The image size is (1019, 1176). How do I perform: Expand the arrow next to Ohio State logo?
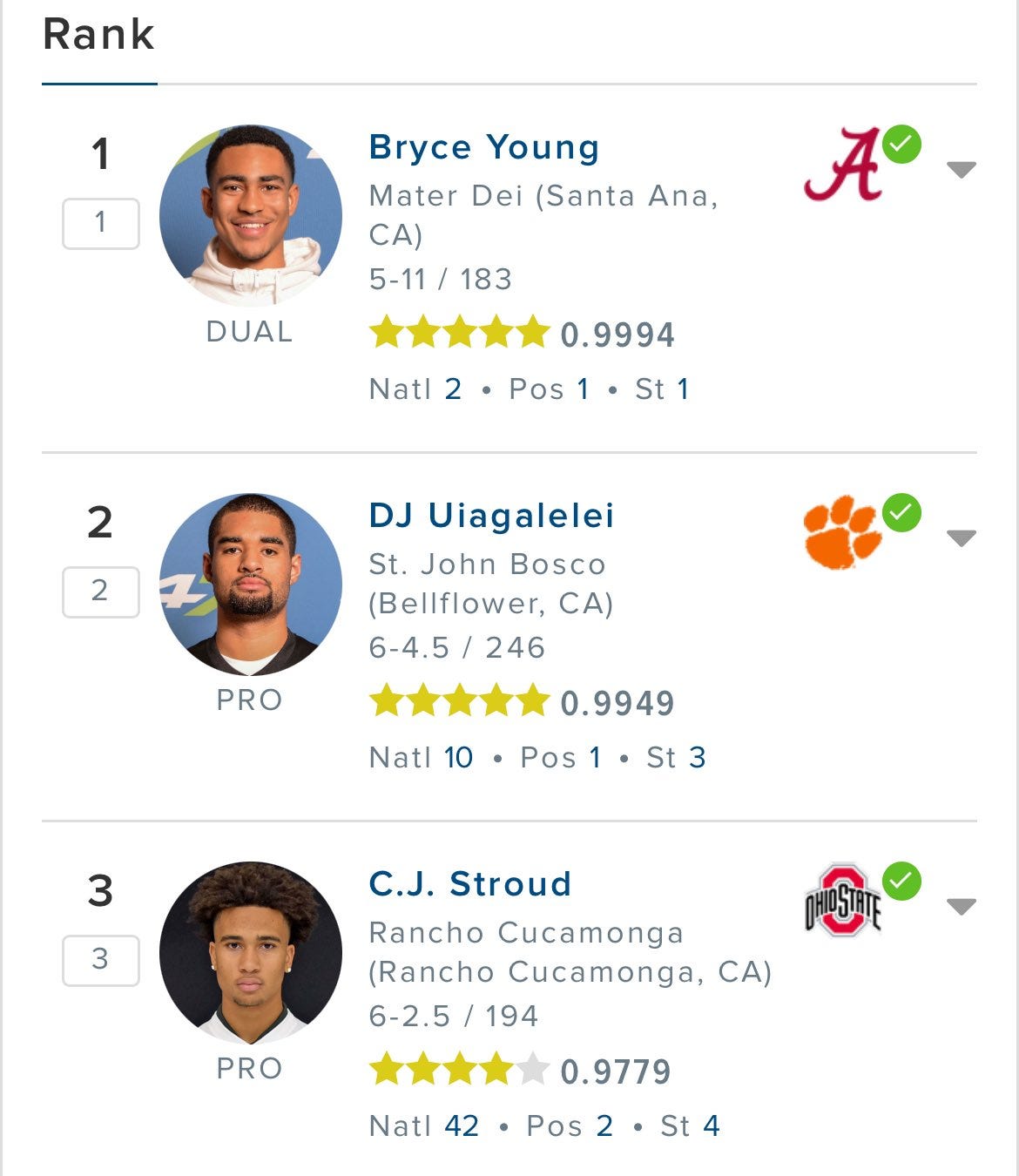(961, 907)
